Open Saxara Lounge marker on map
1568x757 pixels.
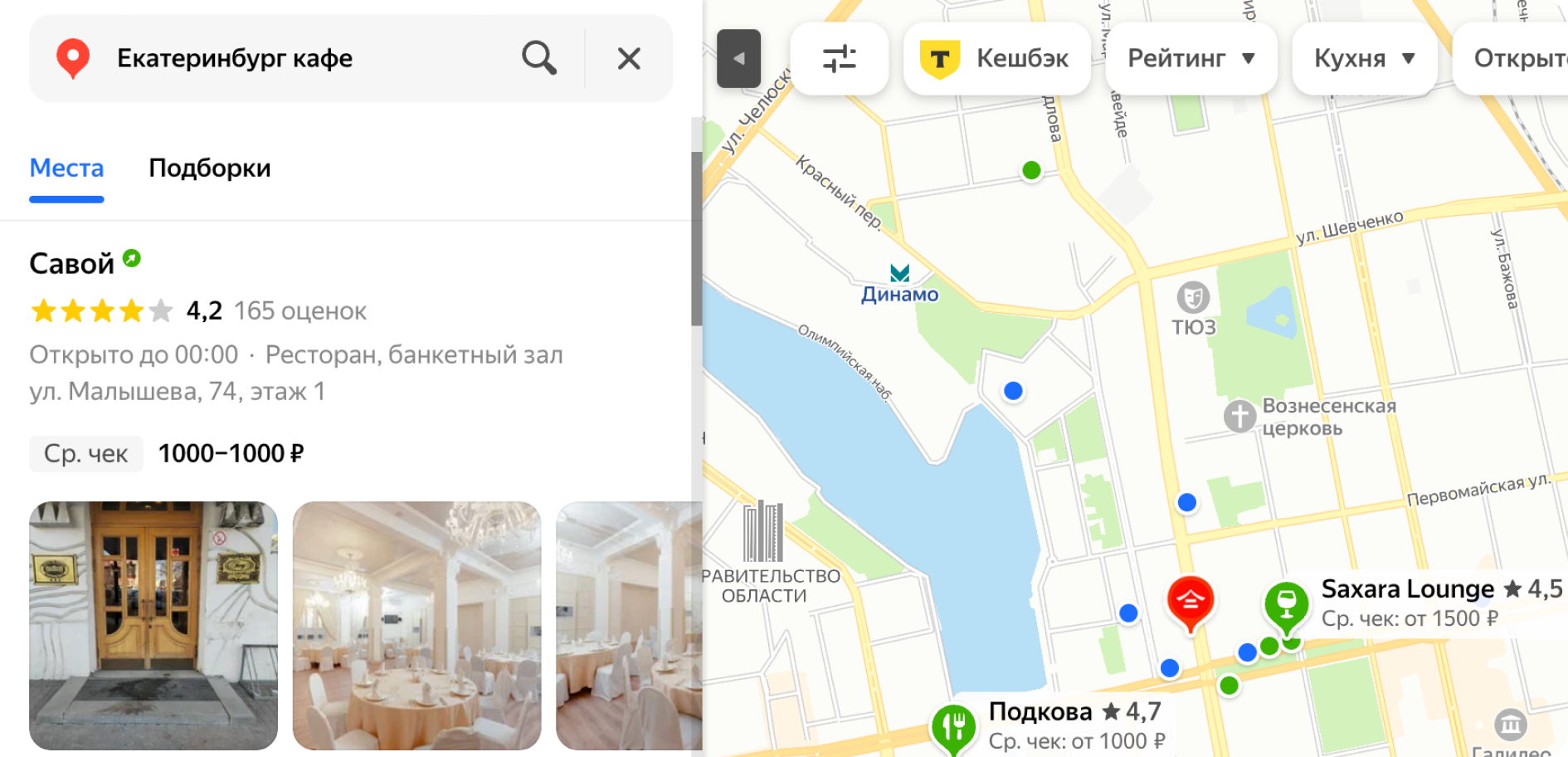click(x=1286, y=604)
